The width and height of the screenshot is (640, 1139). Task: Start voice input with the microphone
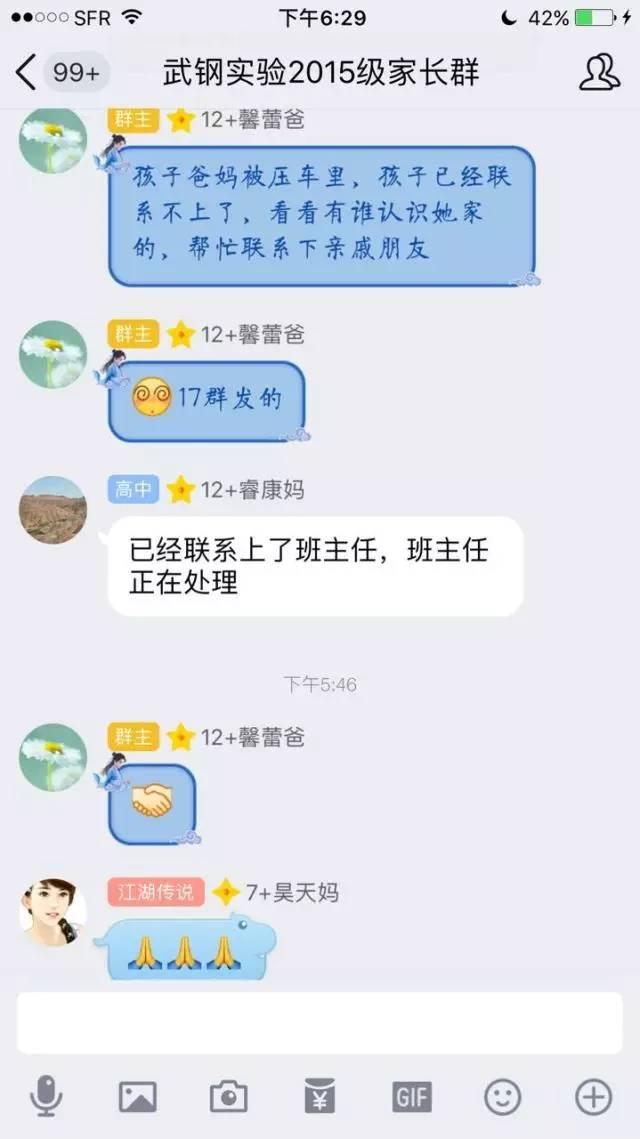pyautogui.click(x=46, y=1097)
